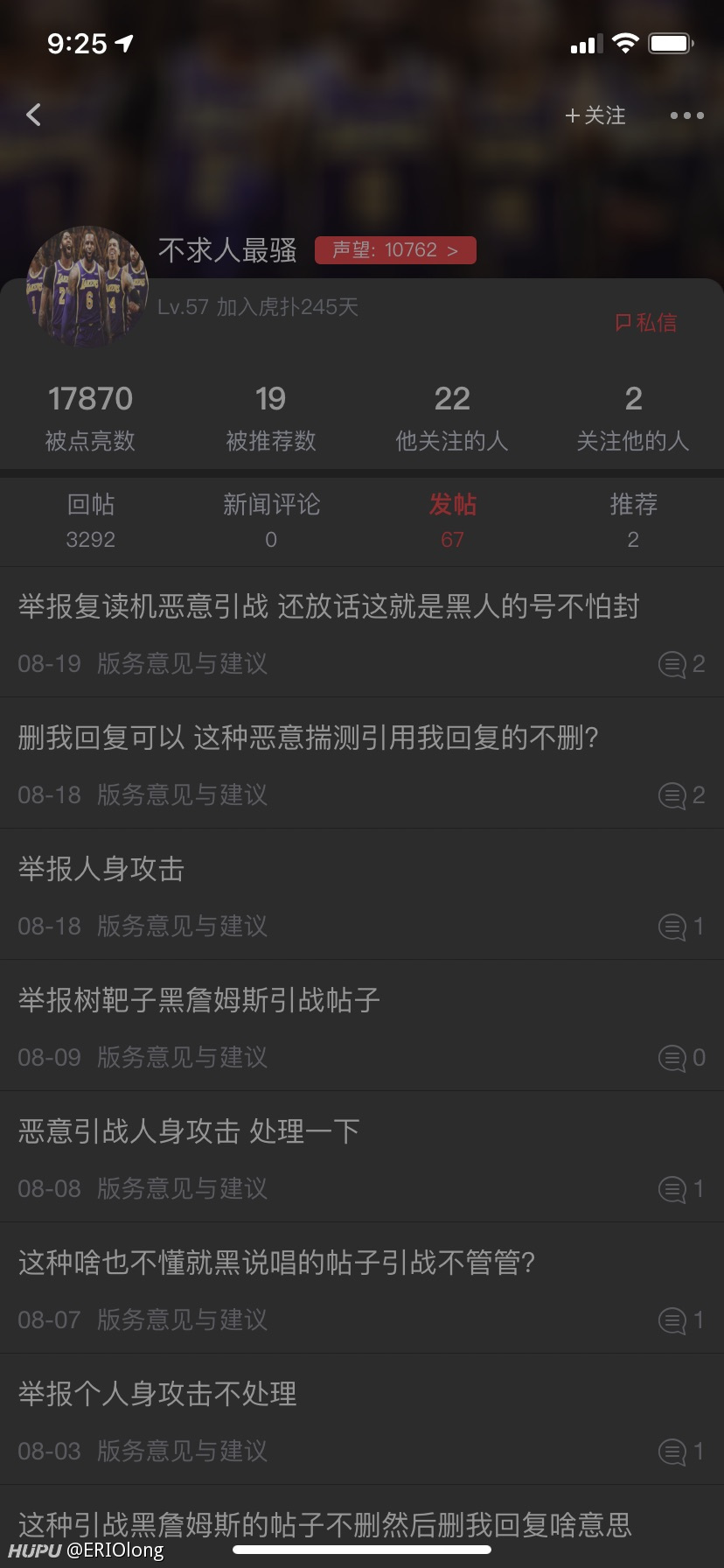This screenshot has height=1568, width=724.
Task: Send a private message via 私信
Action: pos(646,323)
